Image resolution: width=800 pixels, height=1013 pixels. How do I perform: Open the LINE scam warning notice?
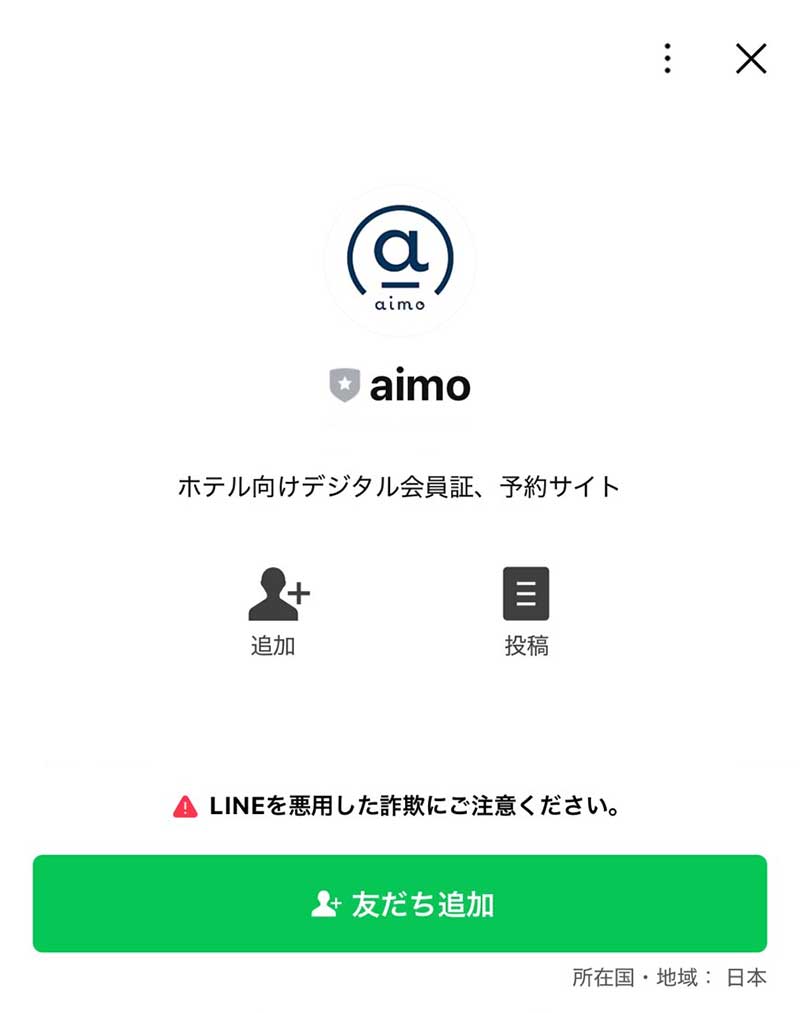pyautogui.click(x=398, y=807)
